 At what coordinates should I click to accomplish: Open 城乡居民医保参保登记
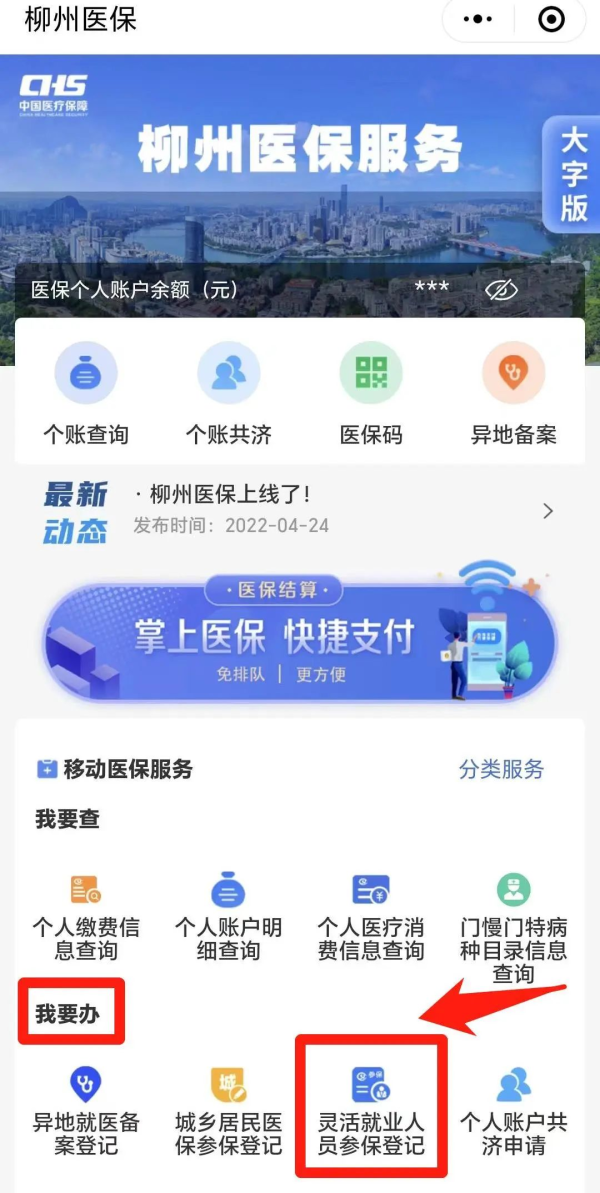[228, 1110]
